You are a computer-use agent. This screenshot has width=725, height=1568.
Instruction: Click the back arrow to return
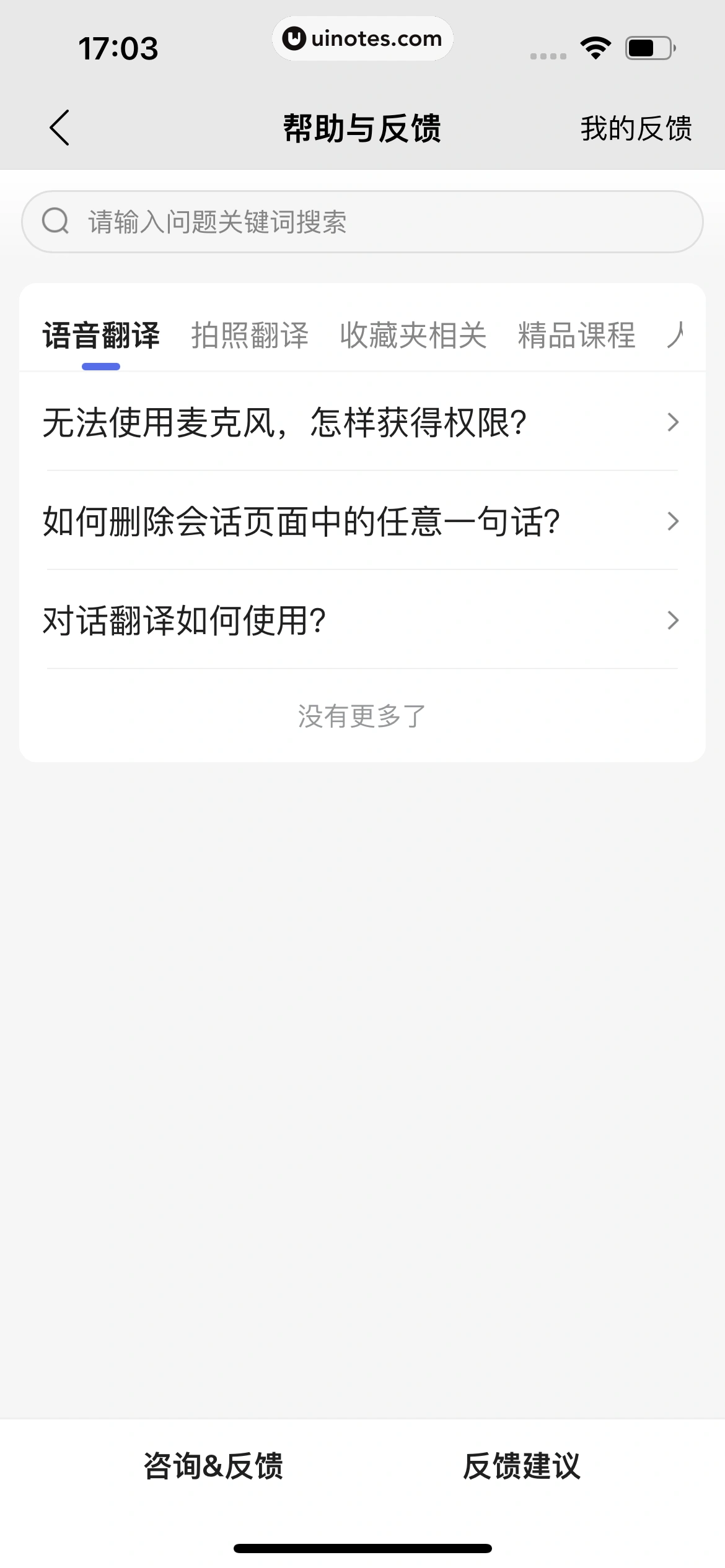[x=59, y=128]
